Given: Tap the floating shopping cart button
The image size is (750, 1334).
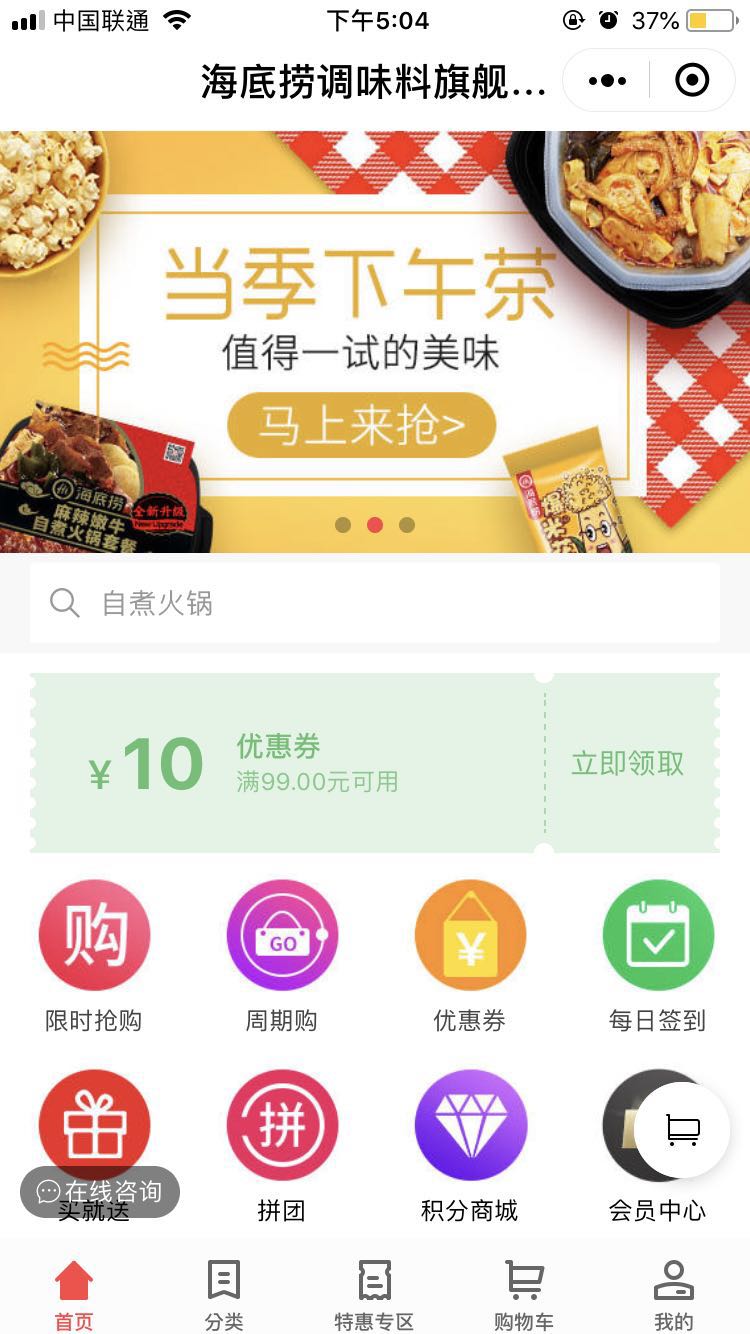Looking at the screenshot, I should coord(683,1130).
